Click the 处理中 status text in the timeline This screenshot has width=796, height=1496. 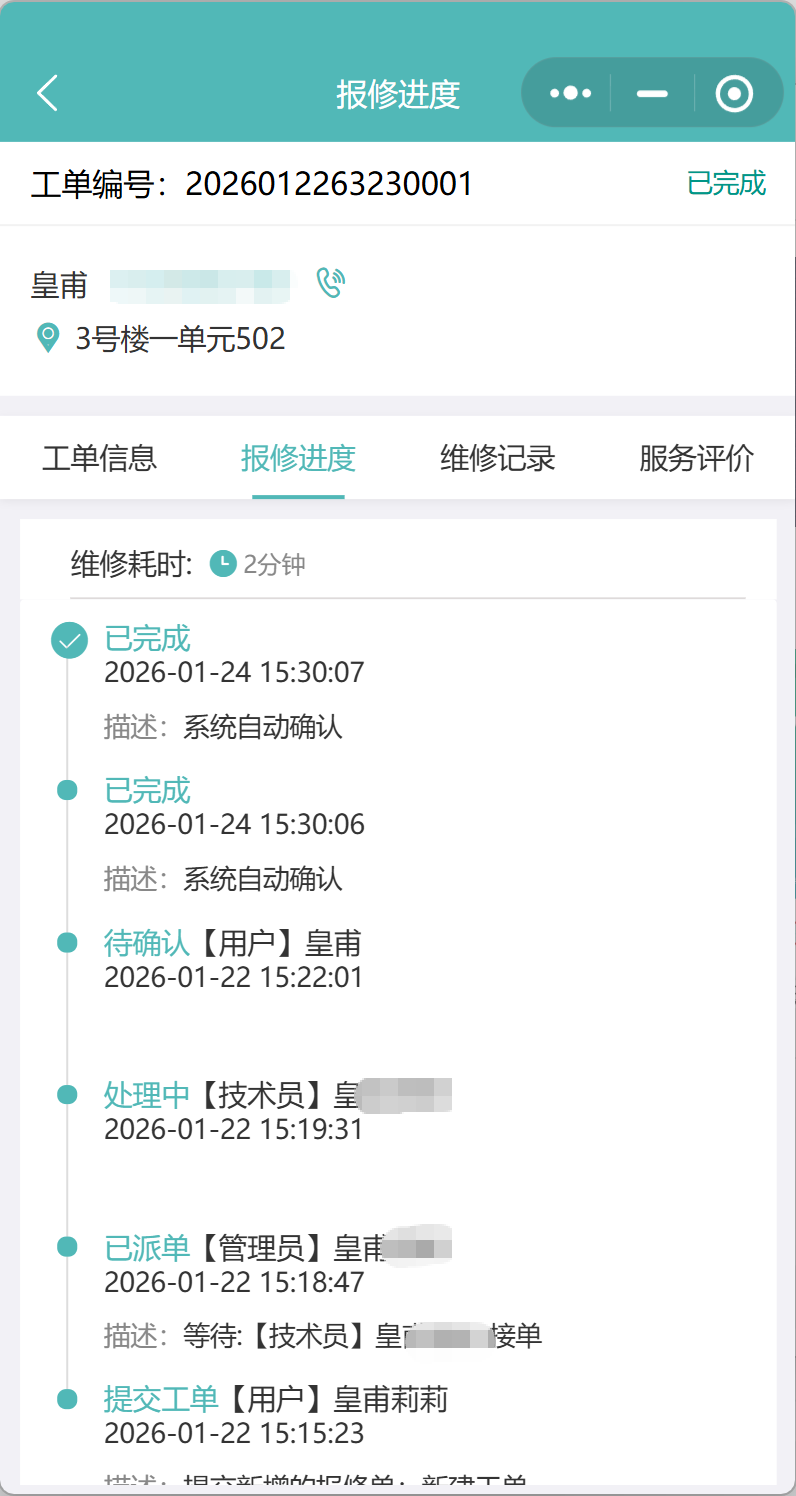coord(146,1095)
